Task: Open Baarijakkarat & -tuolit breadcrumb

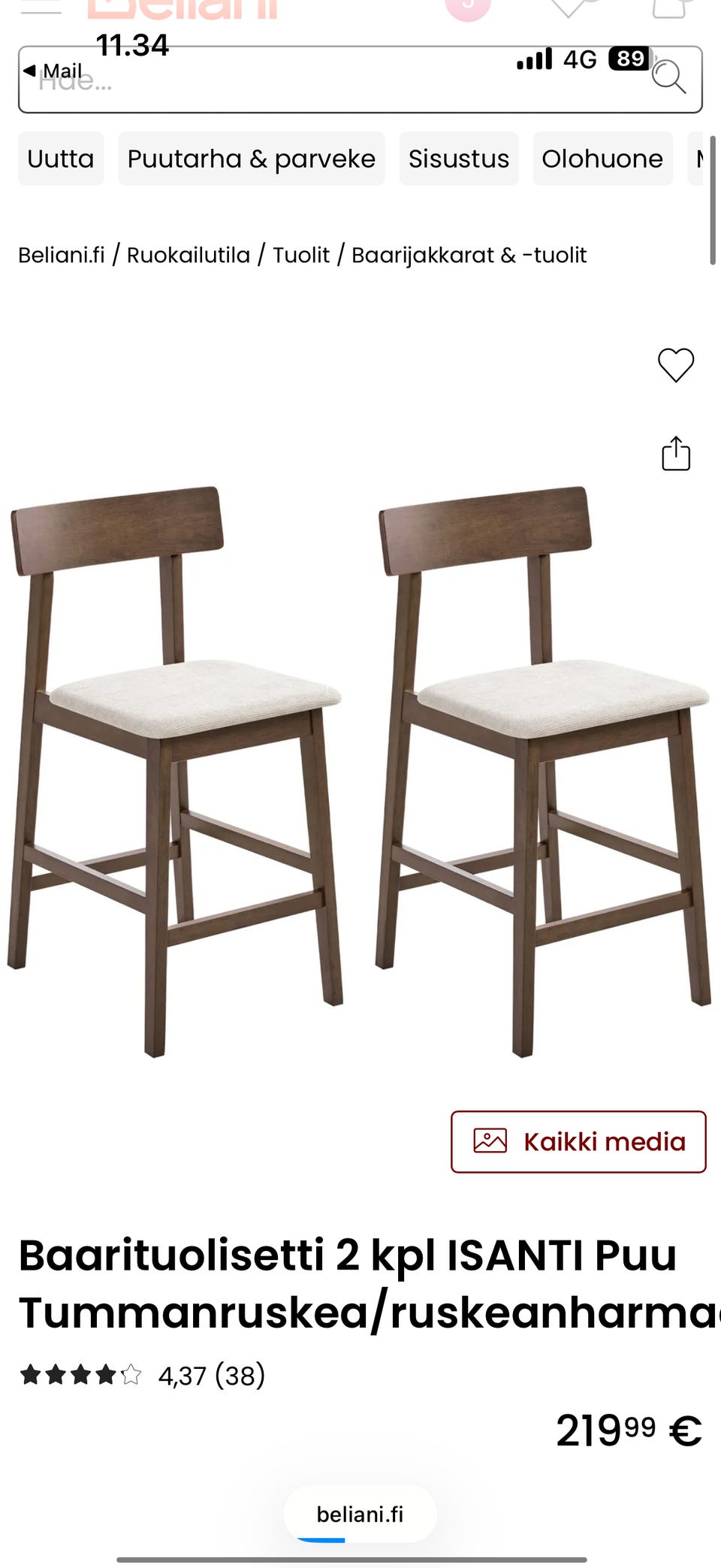Action: [x=469, y=255]
